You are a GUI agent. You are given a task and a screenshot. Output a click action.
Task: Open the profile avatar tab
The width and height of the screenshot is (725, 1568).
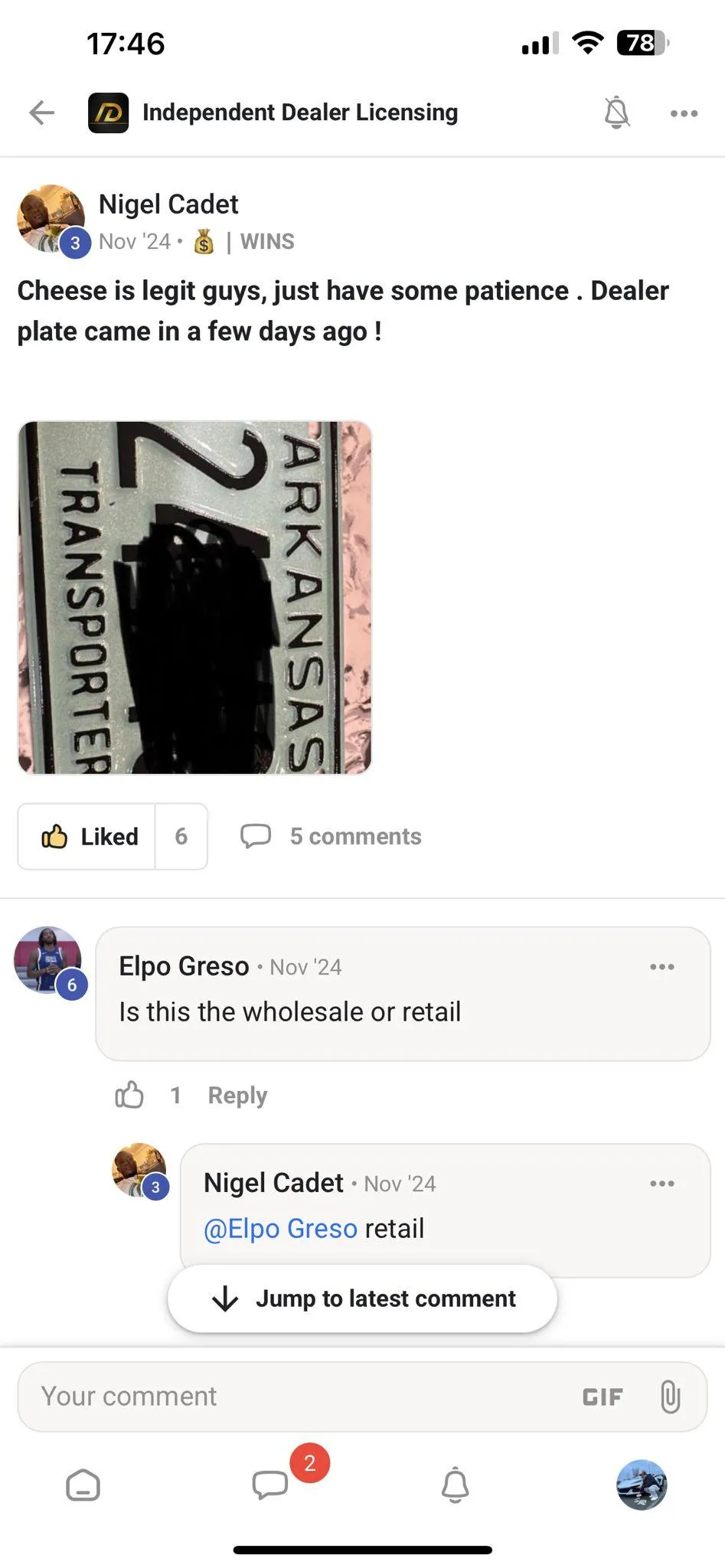pyautogui.click(x=642, y=1485)
